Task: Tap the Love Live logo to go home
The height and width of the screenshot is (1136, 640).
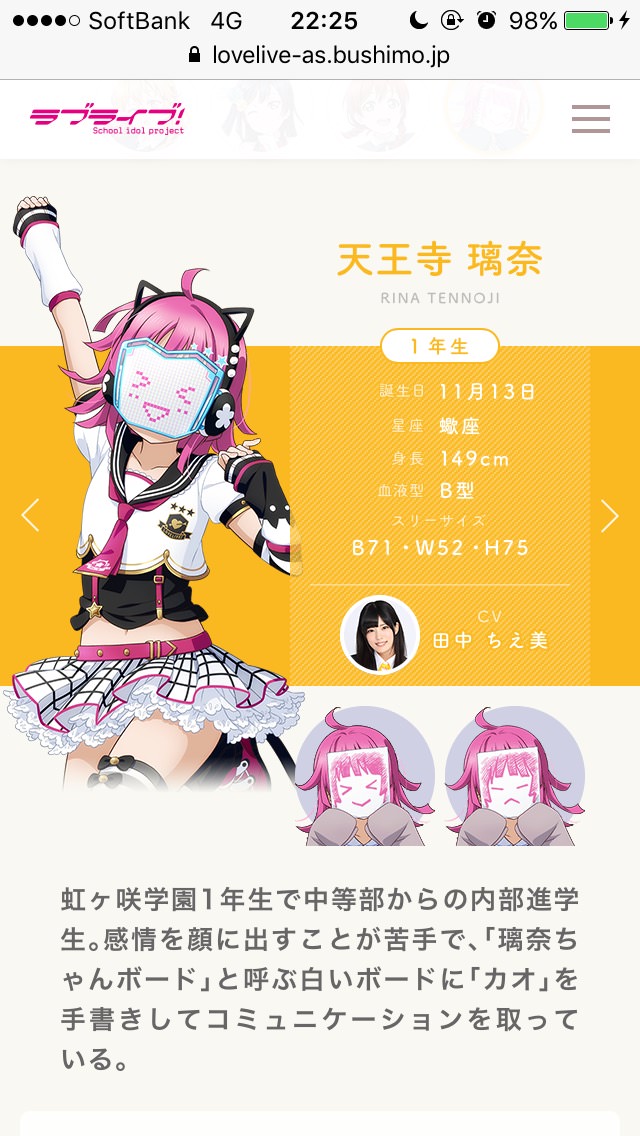Action: (x=107, y=118)
